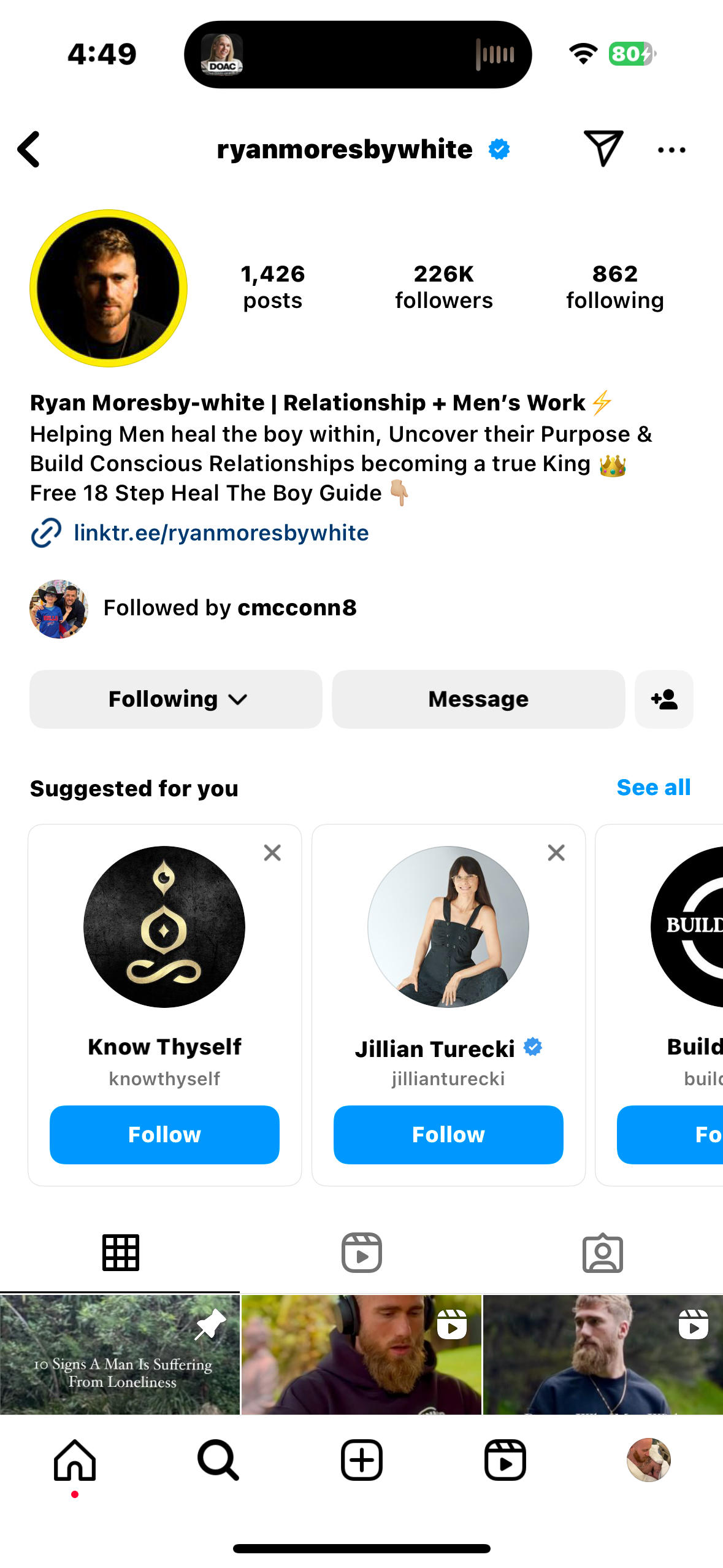Switch to the tagged posts tab
This screenshot has width=723, height=1568.
(602, 1253)
